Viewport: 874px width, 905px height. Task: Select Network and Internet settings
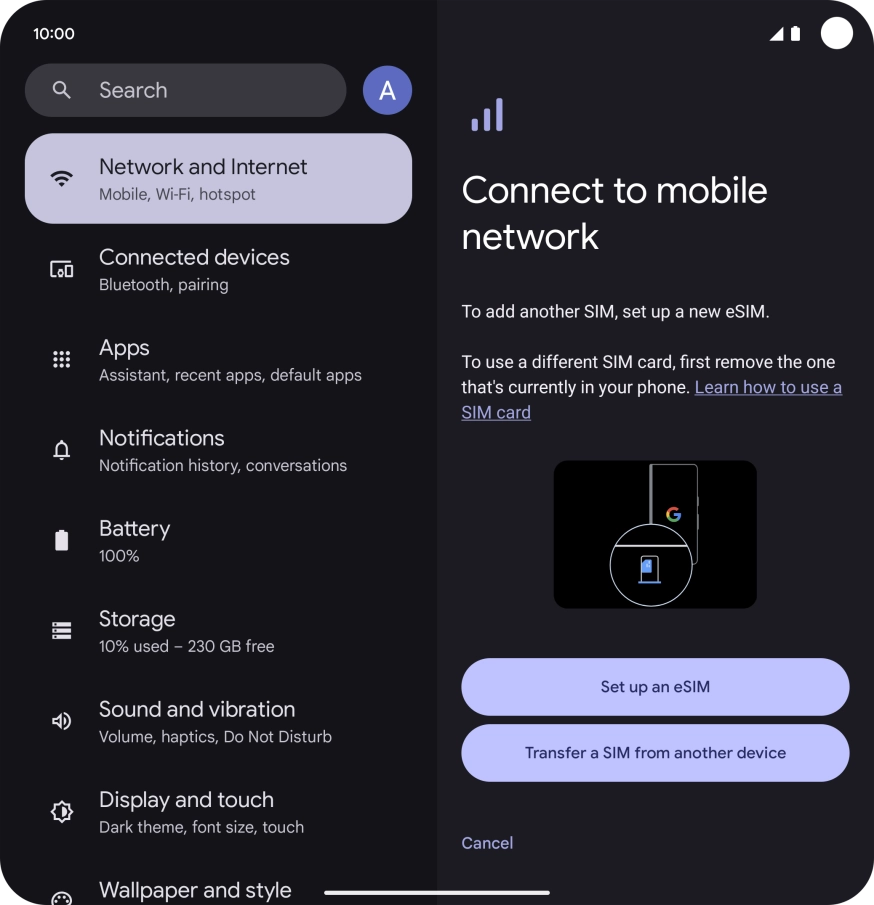[218, 179]
